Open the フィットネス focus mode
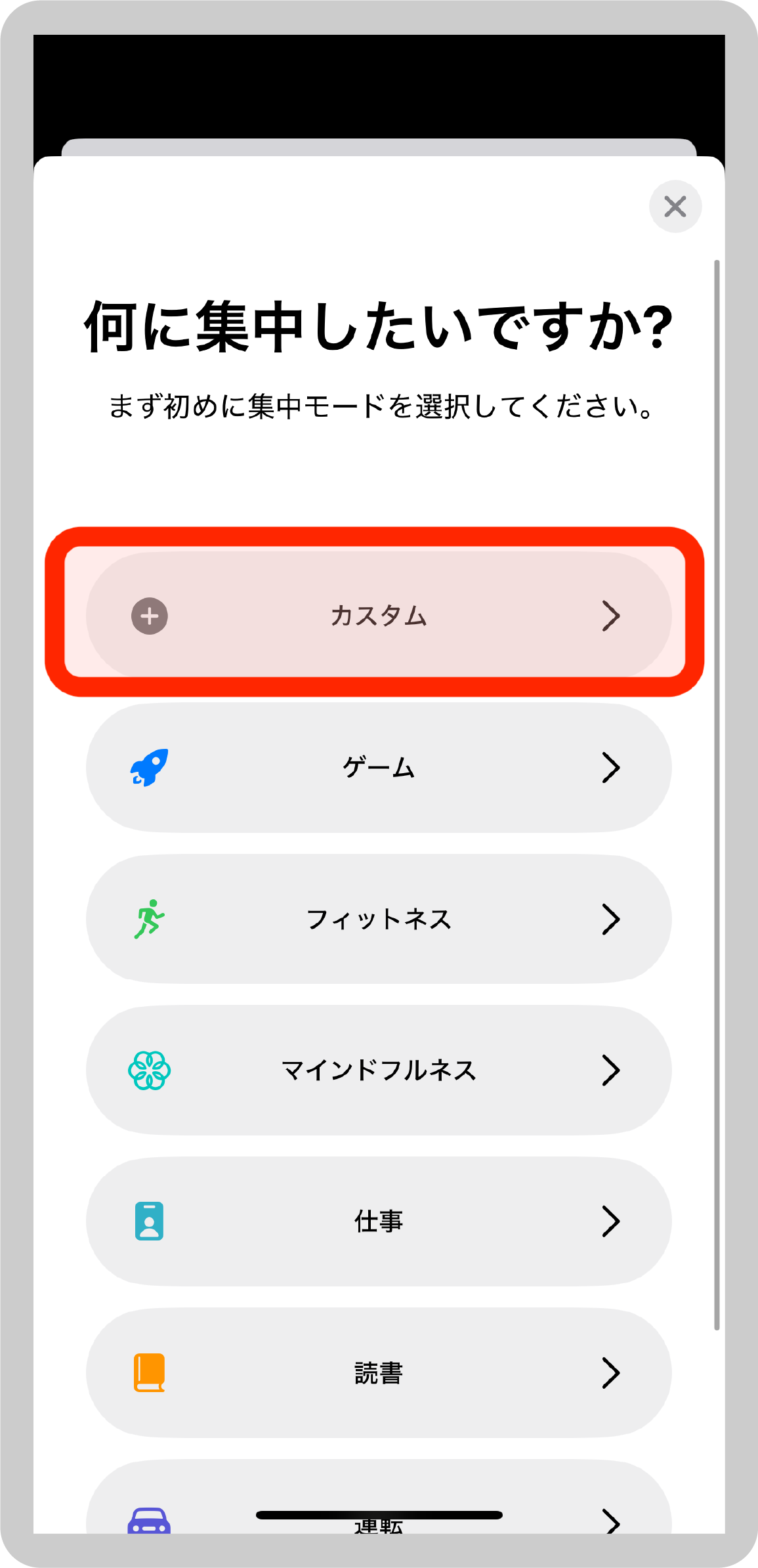758x1568 pixels. tap(379, 919)
